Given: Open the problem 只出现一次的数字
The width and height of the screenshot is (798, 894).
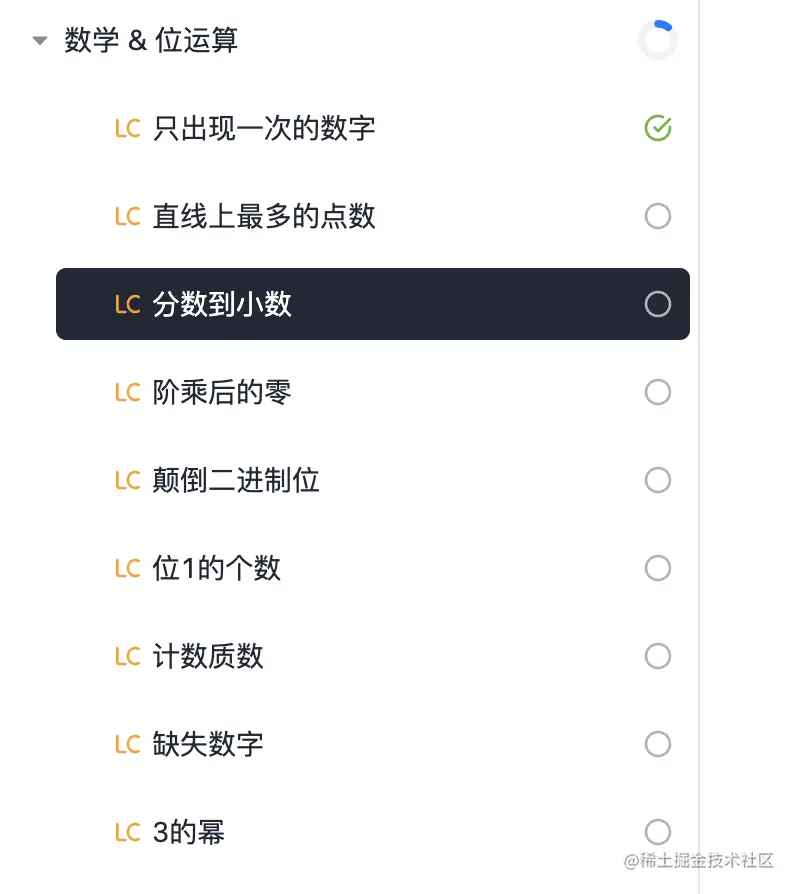Looking at the screenshot, I should [264, 128].
